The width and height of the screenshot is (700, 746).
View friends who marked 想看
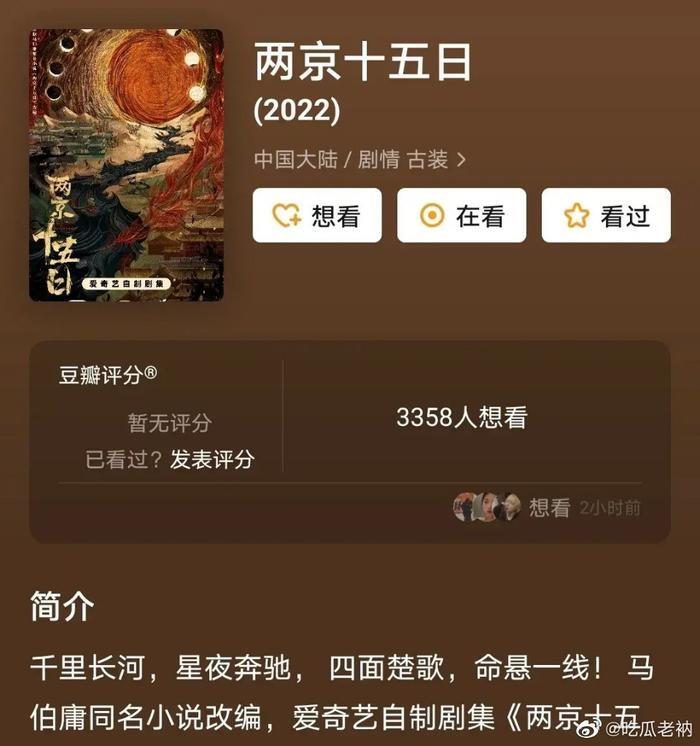[546, 507]
